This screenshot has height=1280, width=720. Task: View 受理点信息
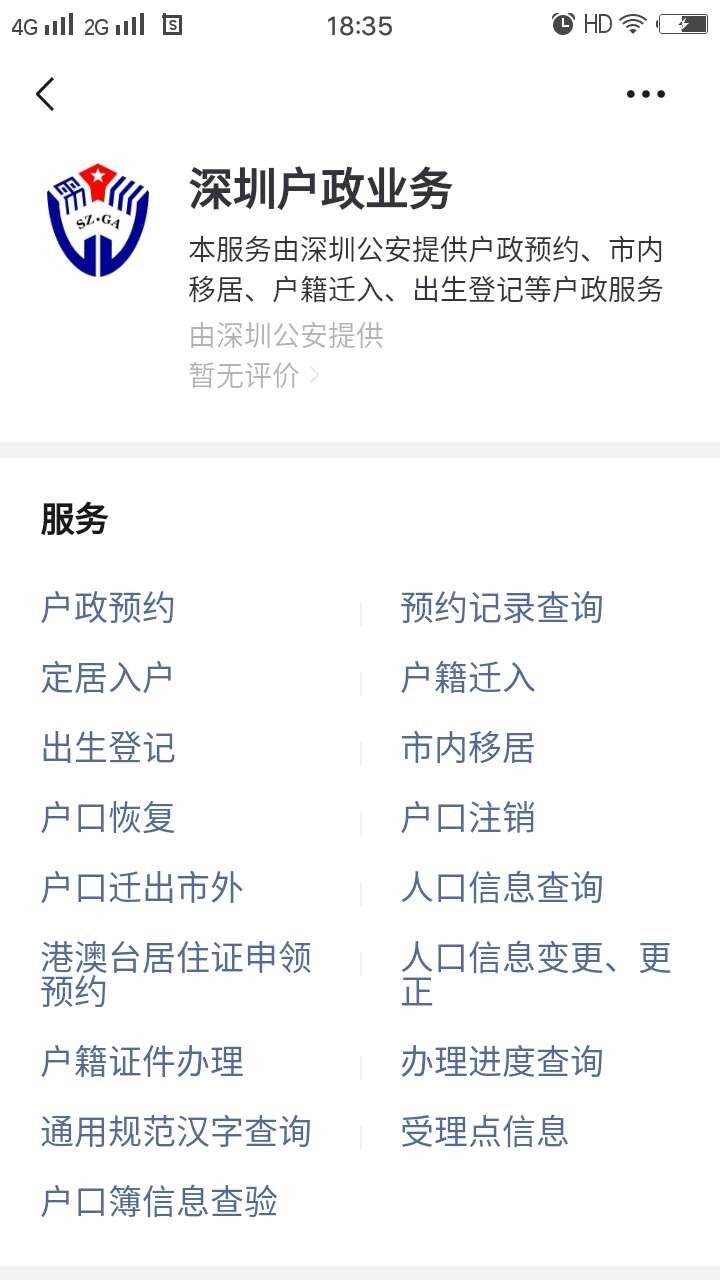click(485, 1132)
